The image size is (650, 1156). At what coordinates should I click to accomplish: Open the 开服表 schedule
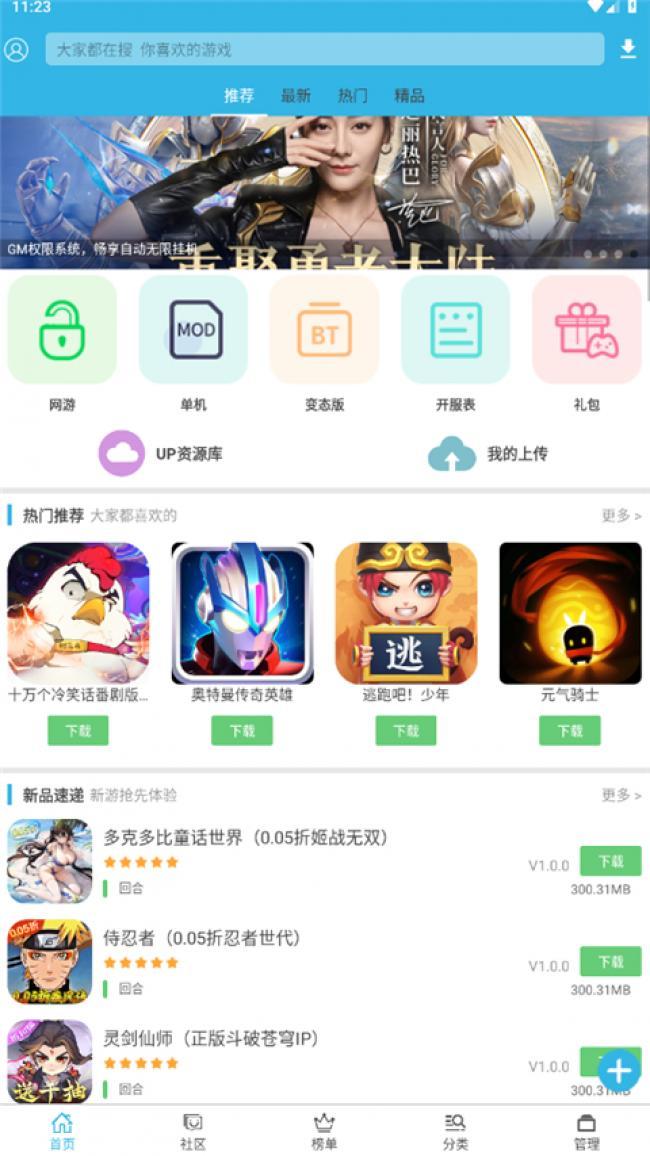click(x=455, y=331)
